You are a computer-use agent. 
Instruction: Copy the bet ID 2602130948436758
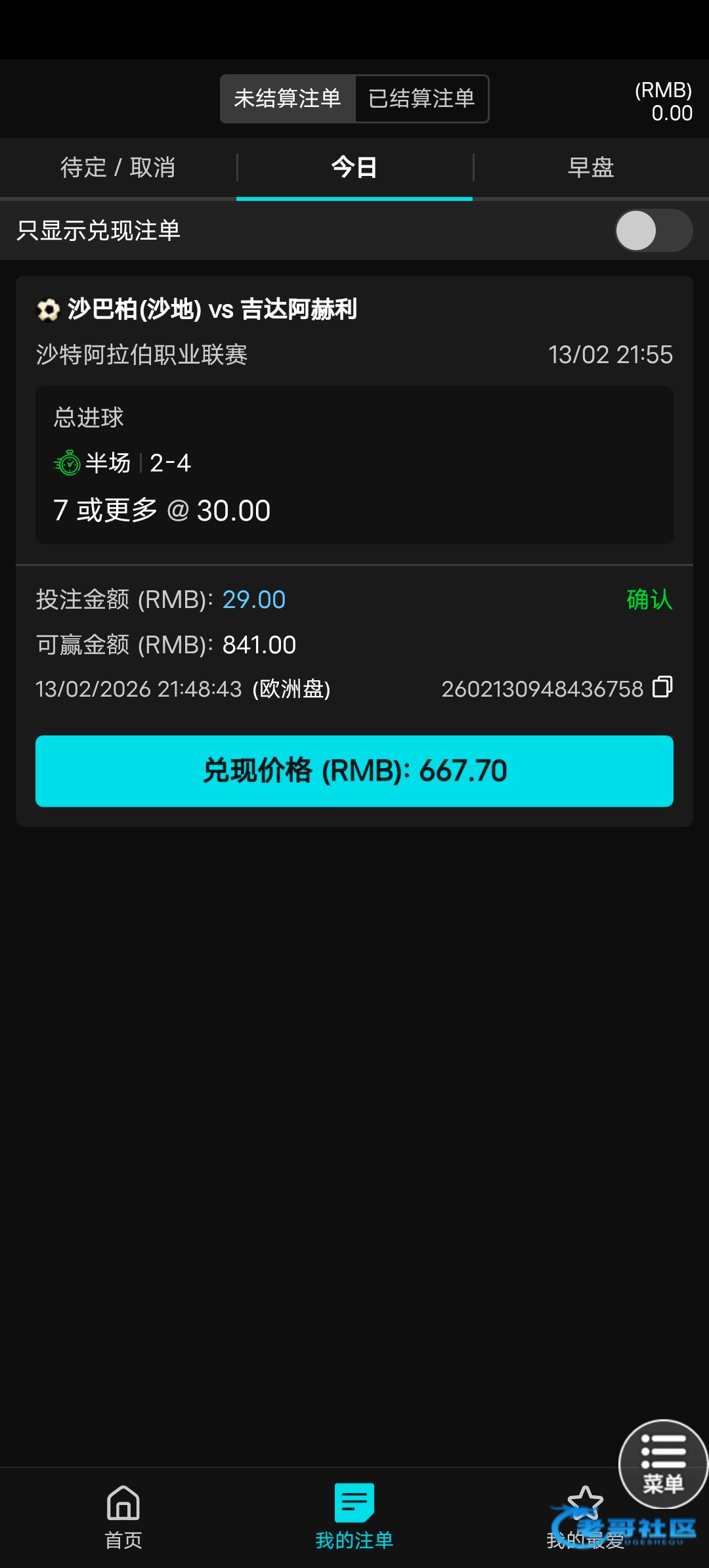pos(662,687)
